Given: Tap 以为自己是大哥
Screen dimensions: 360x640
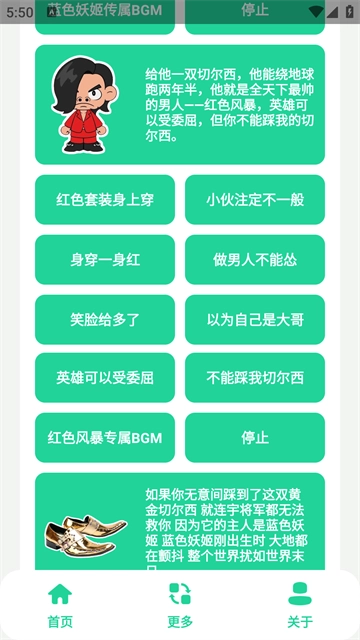Looking at the screenshot, I should (255, 320).
